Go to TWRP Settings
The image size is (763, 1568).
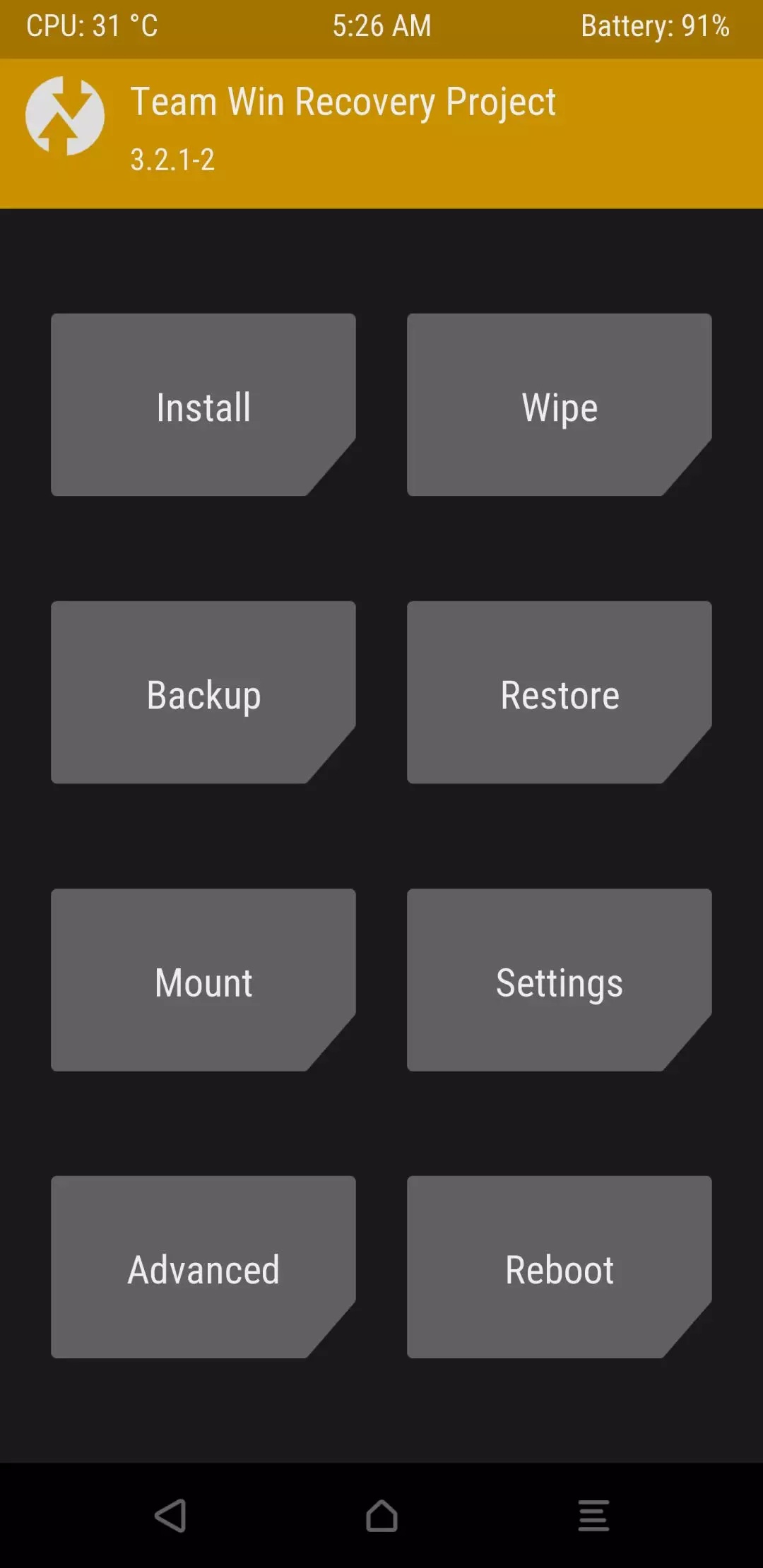pyautogui.click(x=559, y=980)
